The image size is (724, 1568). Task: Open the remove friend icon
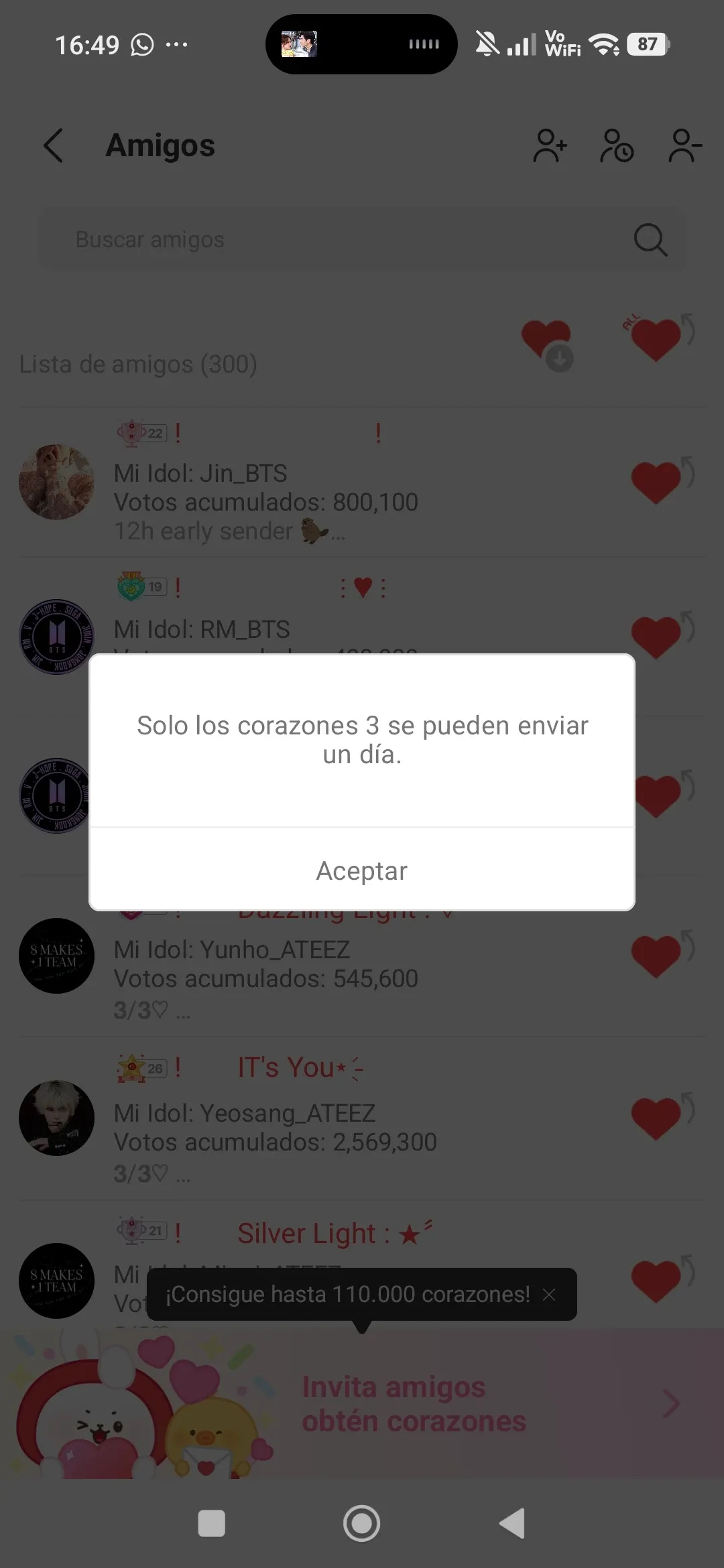684,145
